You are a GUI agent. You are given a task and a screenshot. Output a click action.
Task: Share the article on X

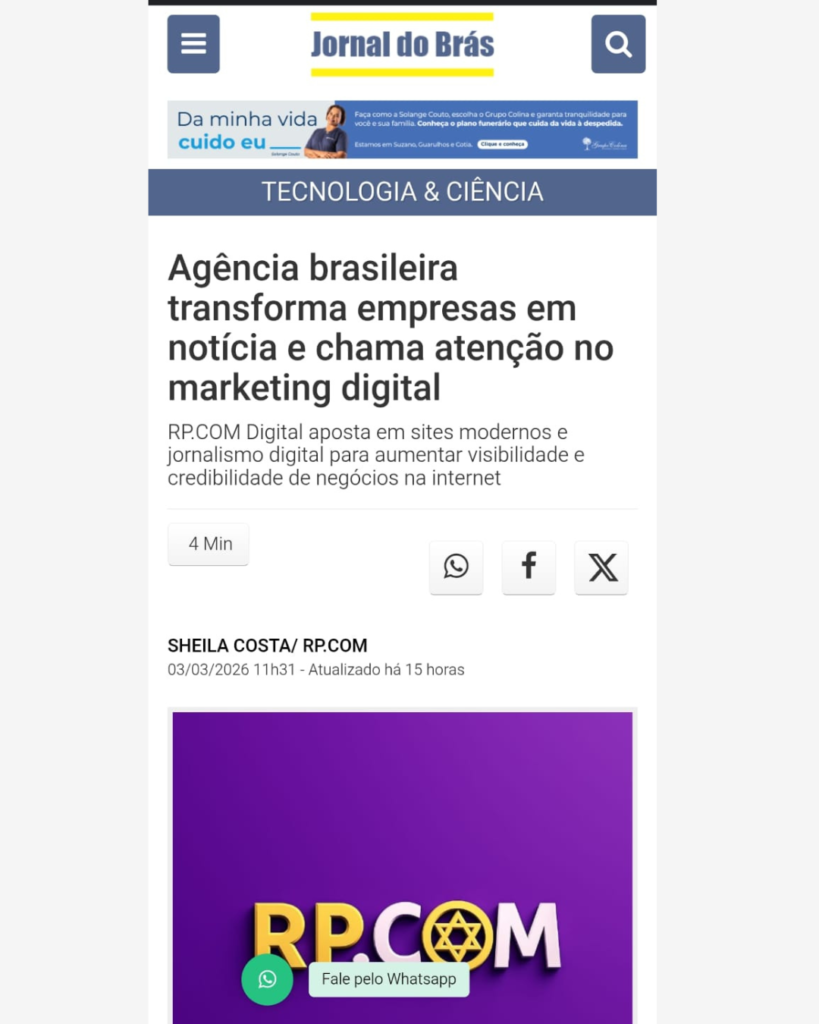click(601, 567)
